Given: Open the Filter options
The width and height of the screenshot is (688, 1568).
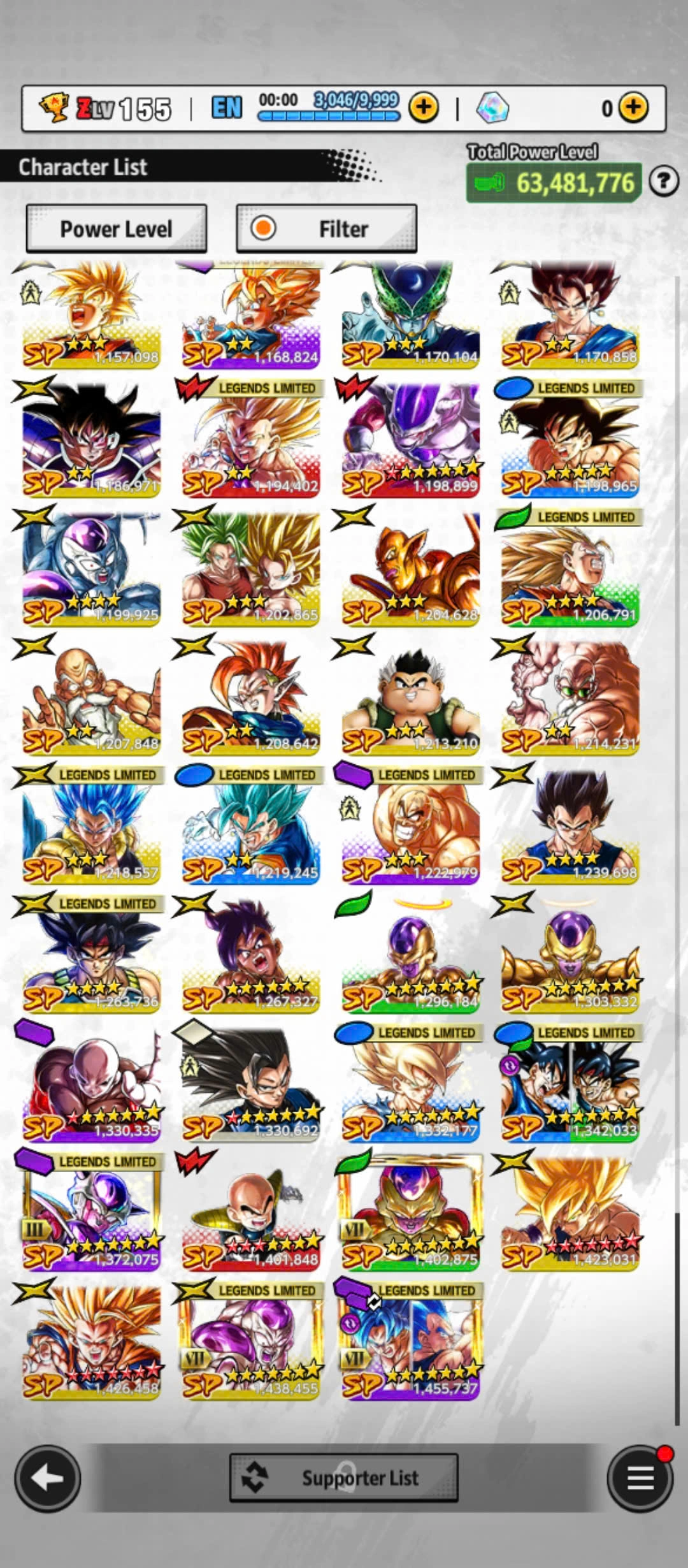Looking at the screenshot, I should (326, 229).
